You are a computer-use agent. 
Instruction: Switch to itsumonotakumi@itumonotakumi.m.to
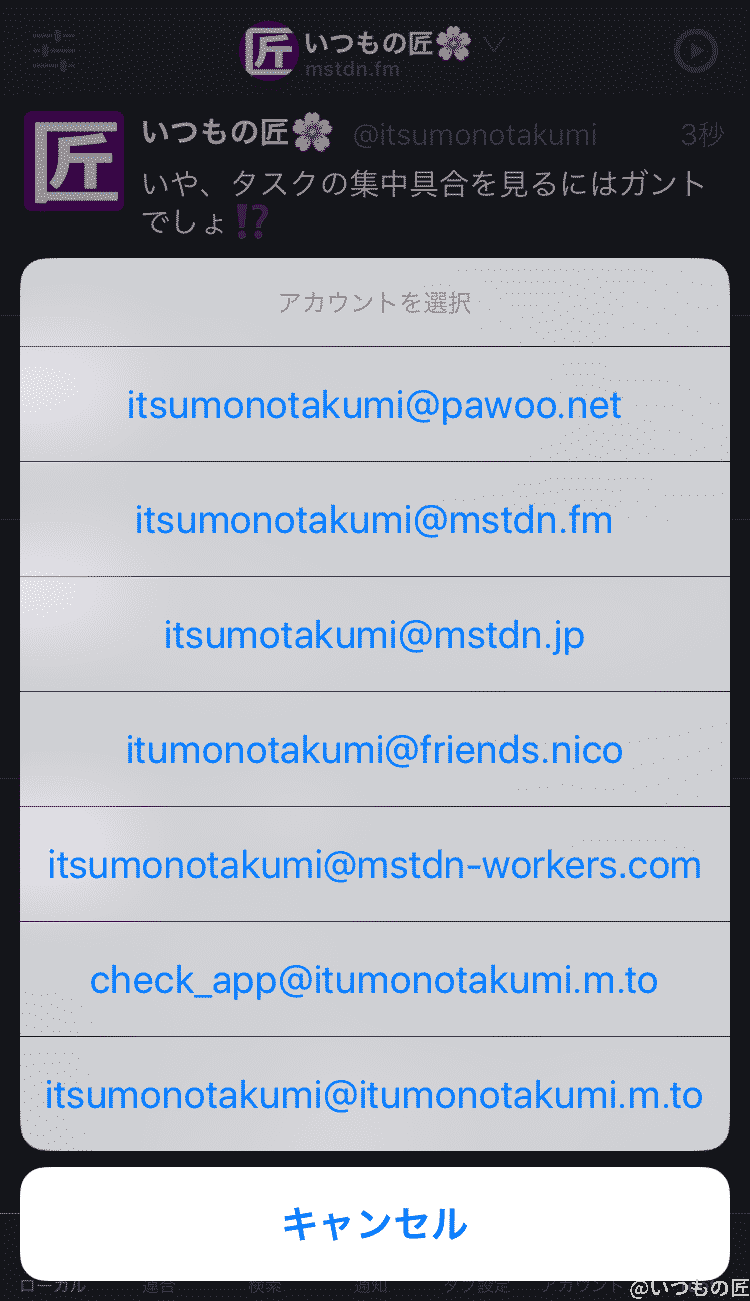tap(374, 1095)
